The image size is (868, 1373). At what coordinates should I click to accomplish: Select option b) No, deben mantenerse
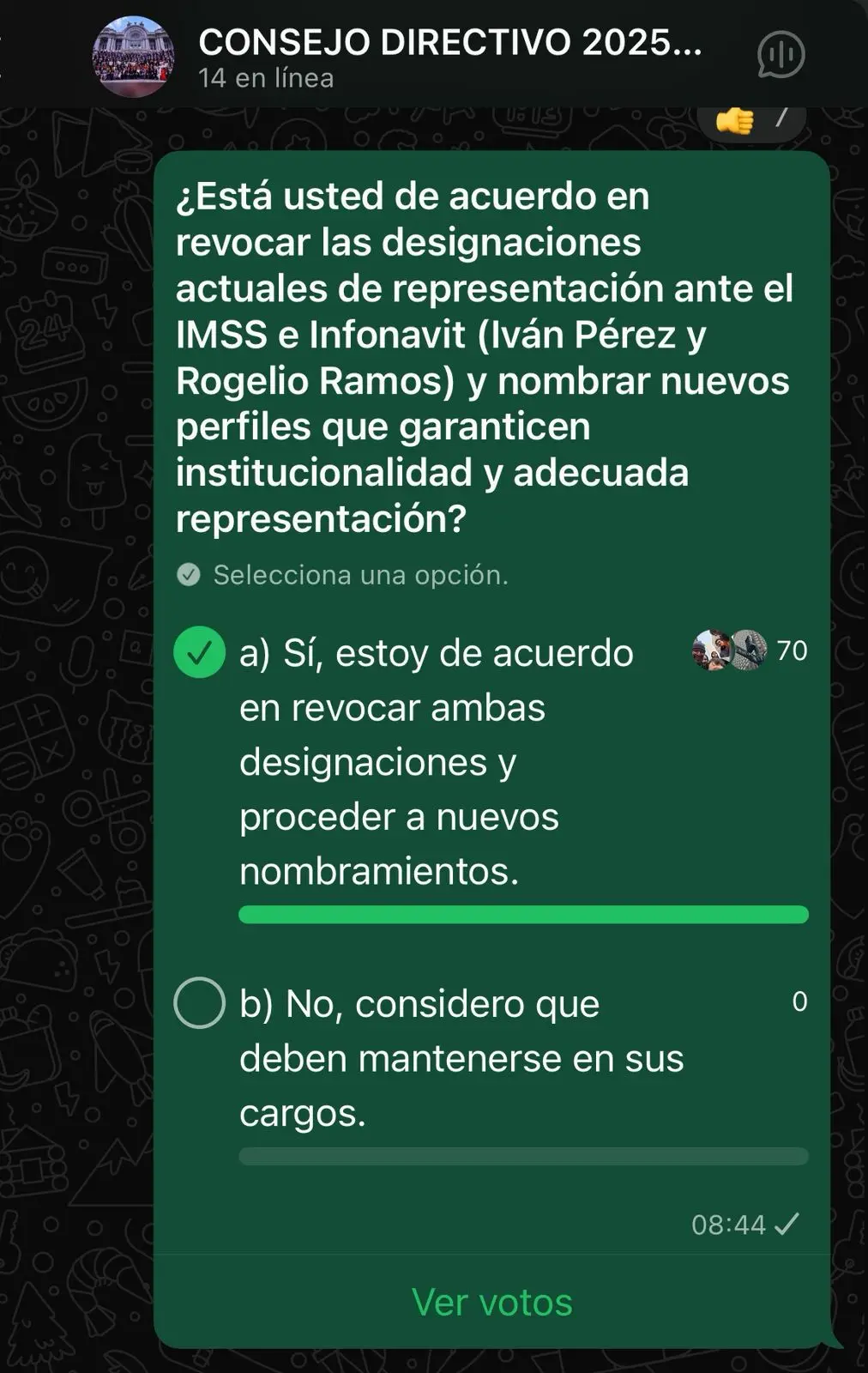tap(199, 1002)
